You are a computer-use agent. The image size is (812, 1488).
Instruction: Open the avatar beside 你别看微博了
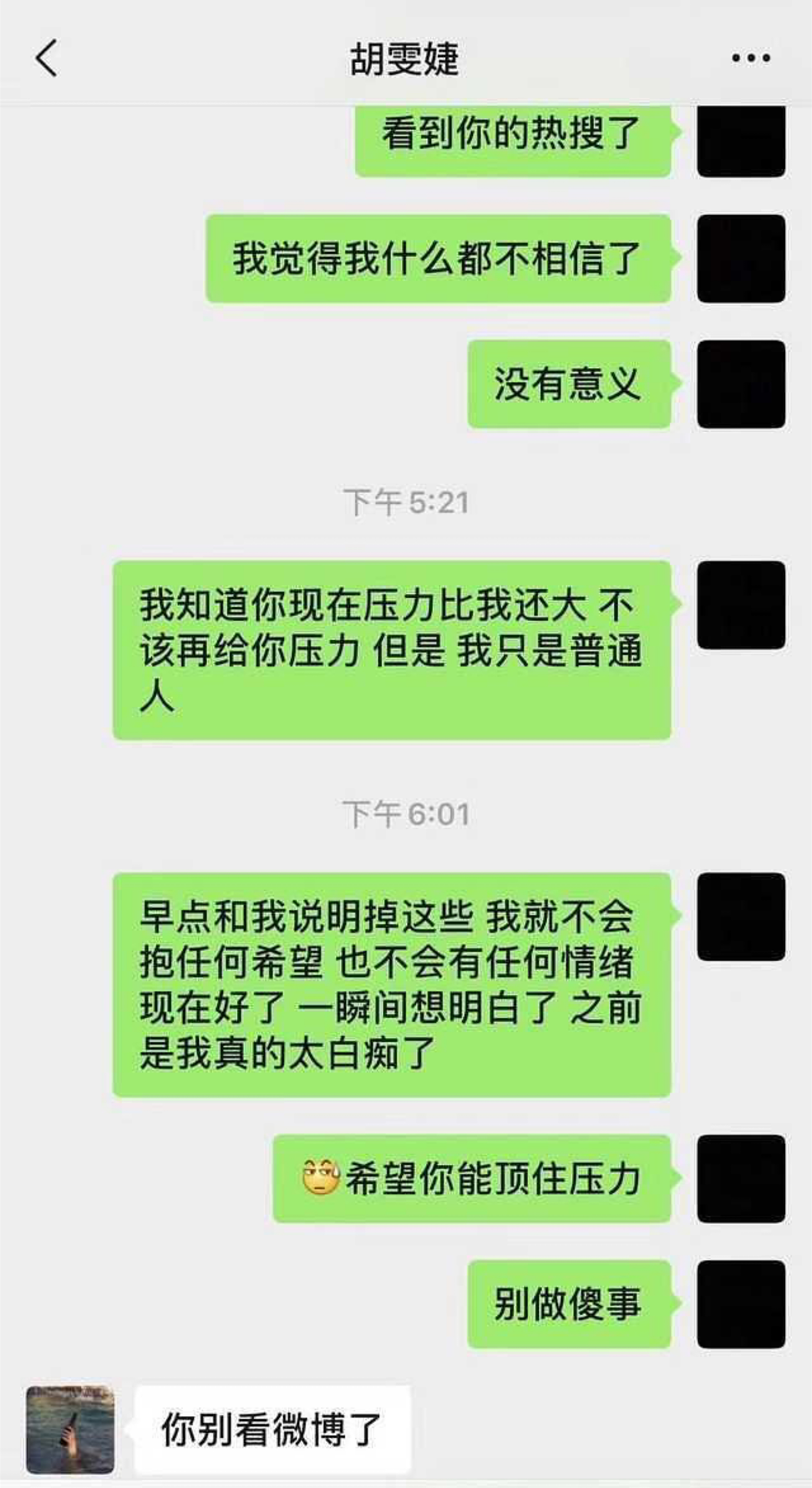point(70,1430)
